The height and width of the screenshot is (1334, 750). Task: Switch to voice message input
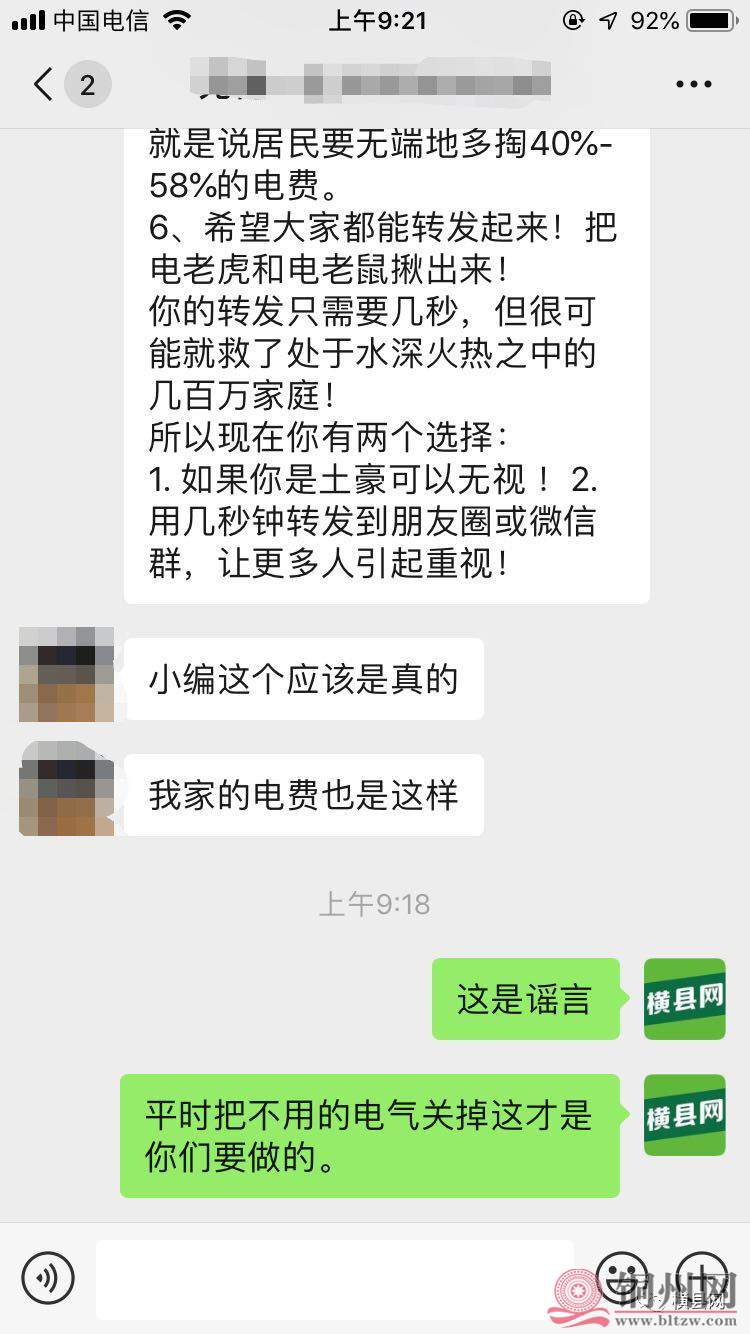(x=48, y=1277)
